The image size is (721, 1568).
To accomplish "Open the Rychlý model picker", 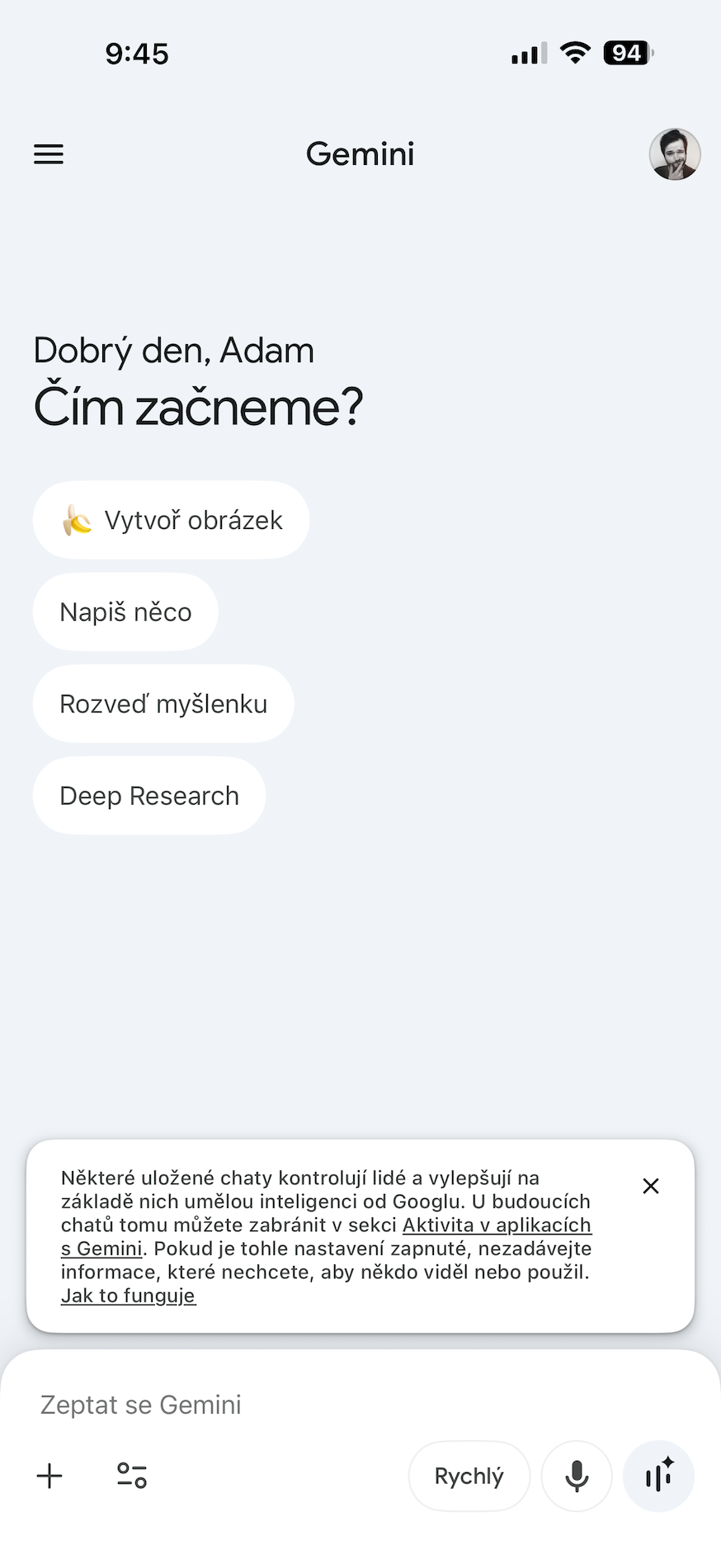I will click(469, 1476).
